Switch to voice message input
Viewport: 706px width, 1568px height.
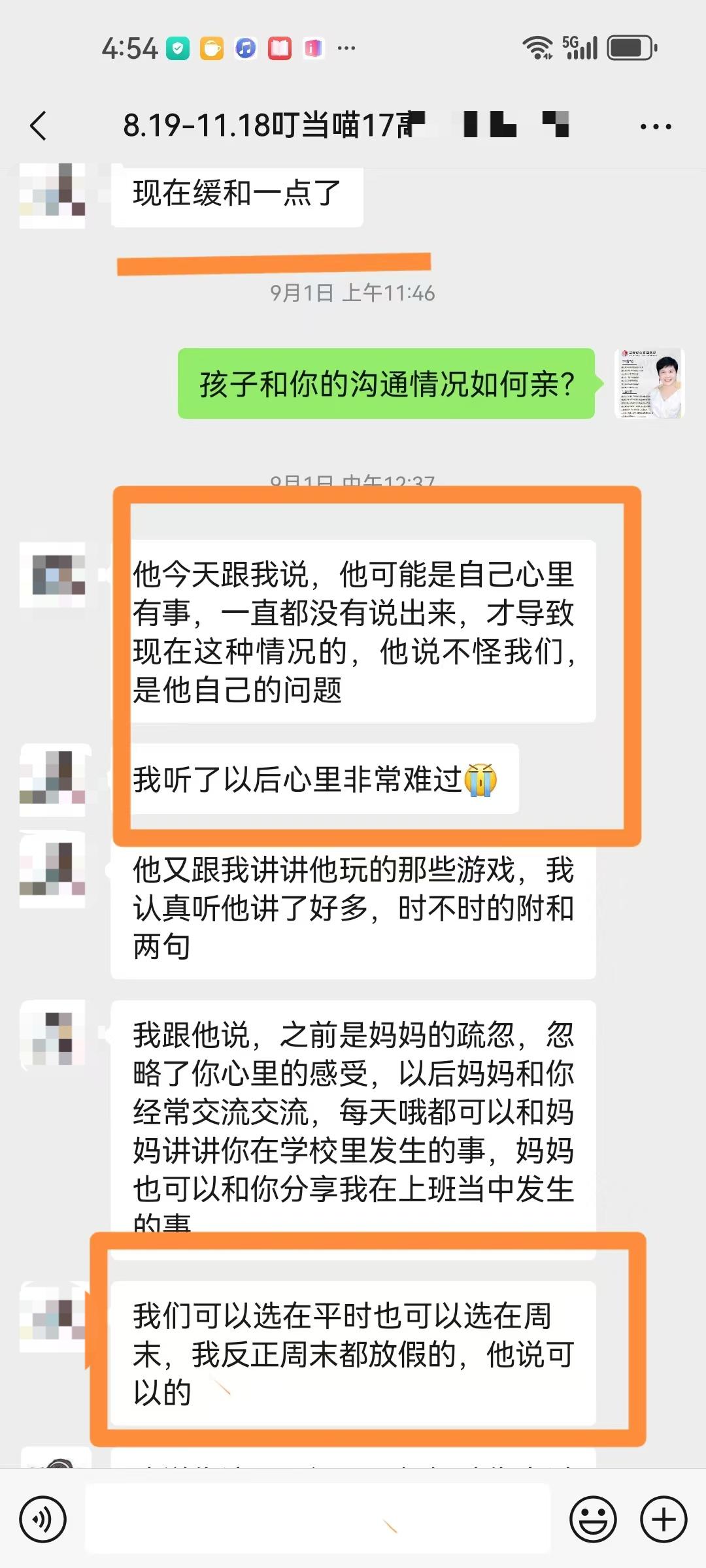pyautogui.click(x=43, y=1519)
